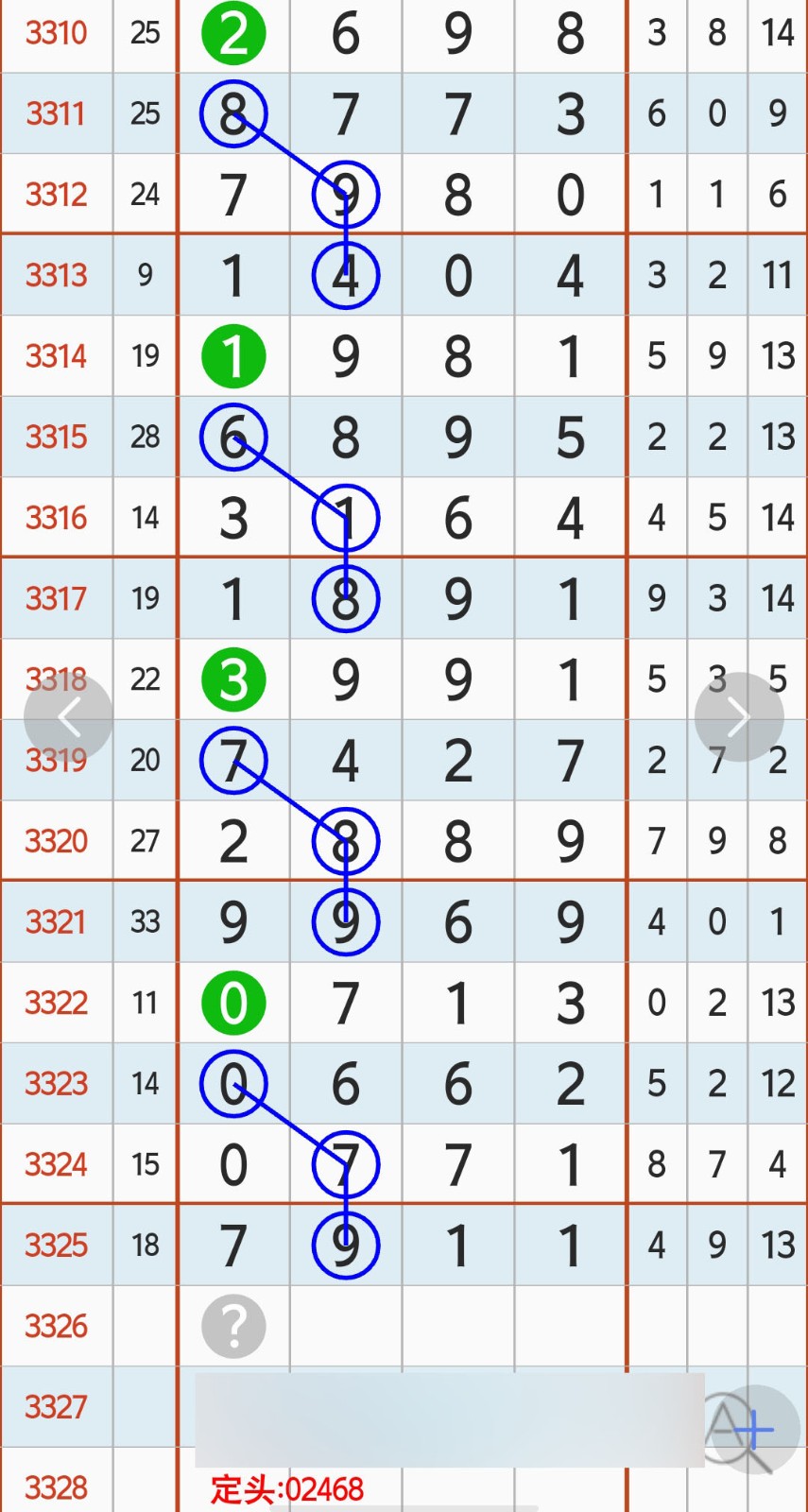Toggle the circle marker on 4 in row 3313
The image size is (808, 1512).
(x=345, y=274)
